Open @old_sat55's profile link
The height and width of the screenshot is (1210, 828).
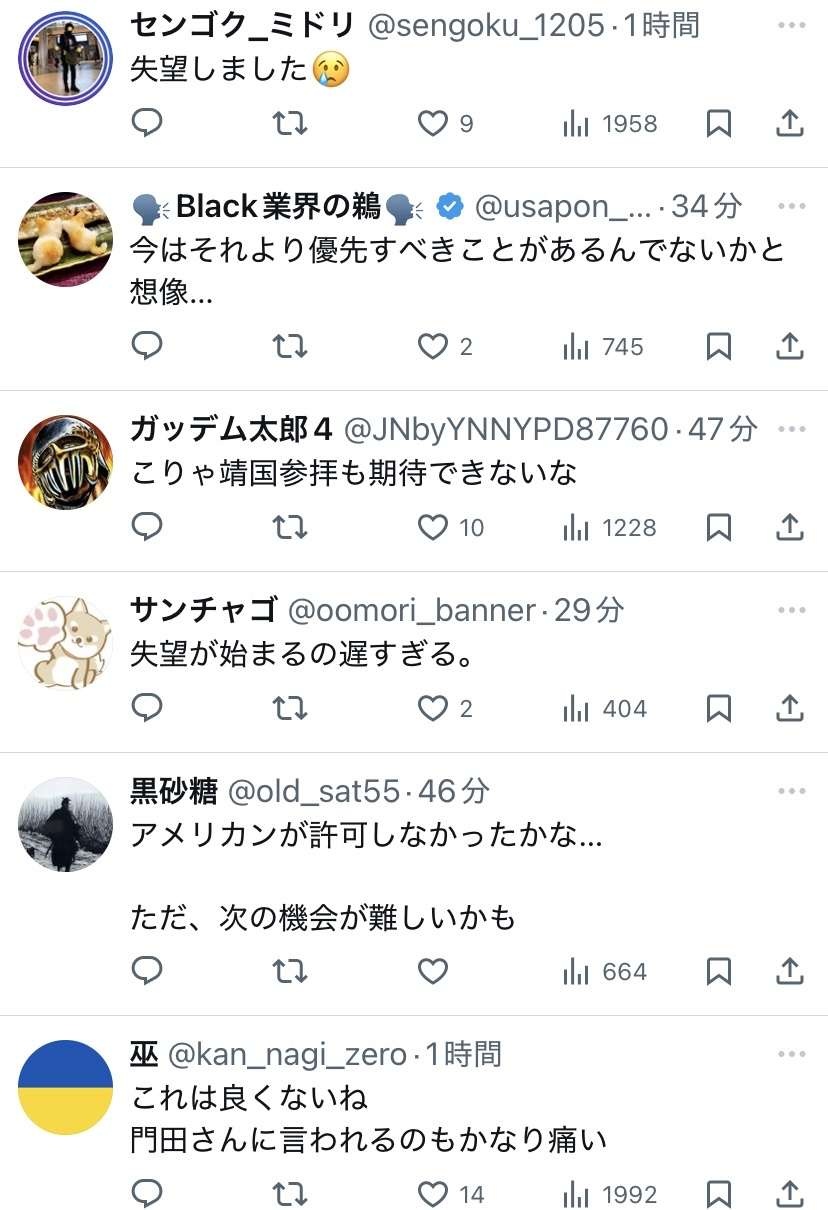coord(304,791)
